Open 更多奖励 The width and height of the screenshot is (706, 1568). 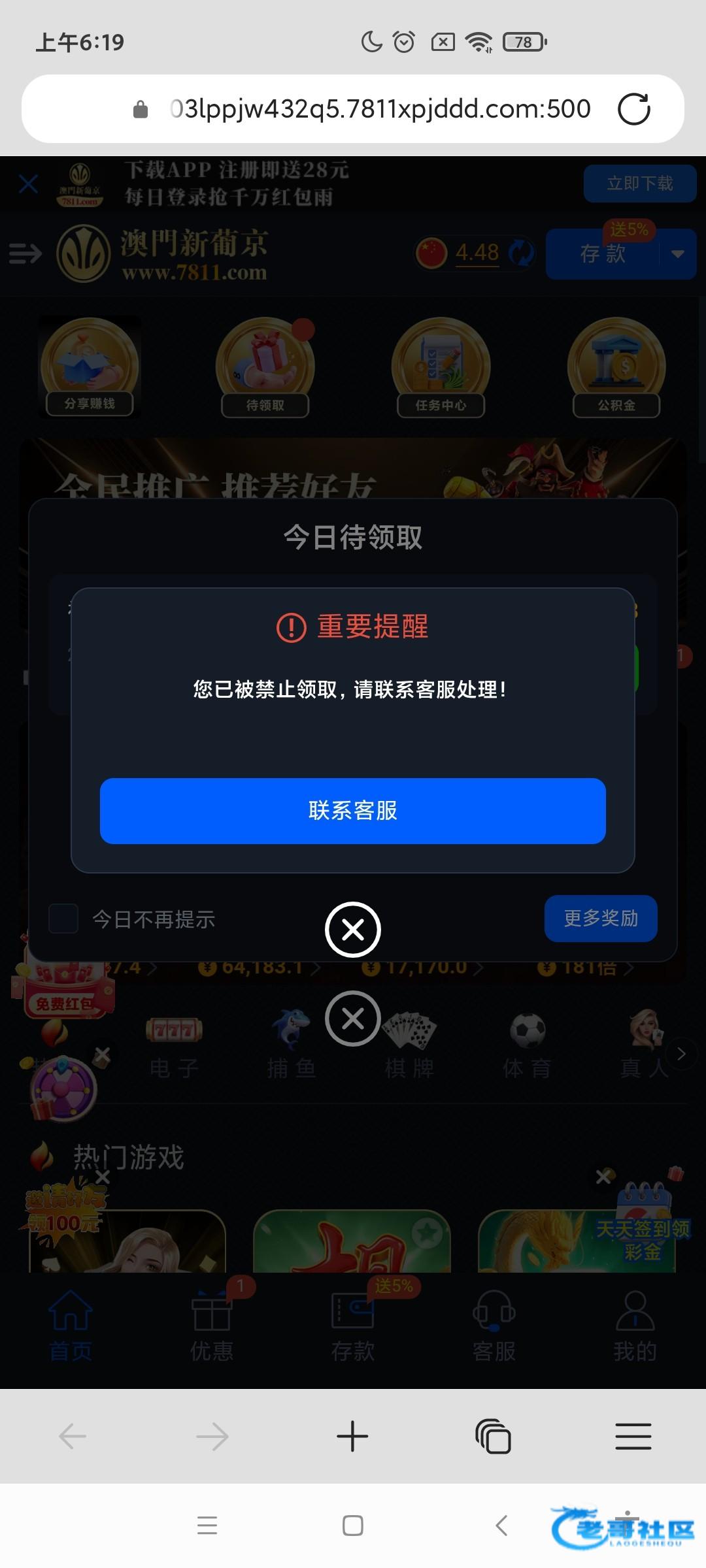click(601, 919)
